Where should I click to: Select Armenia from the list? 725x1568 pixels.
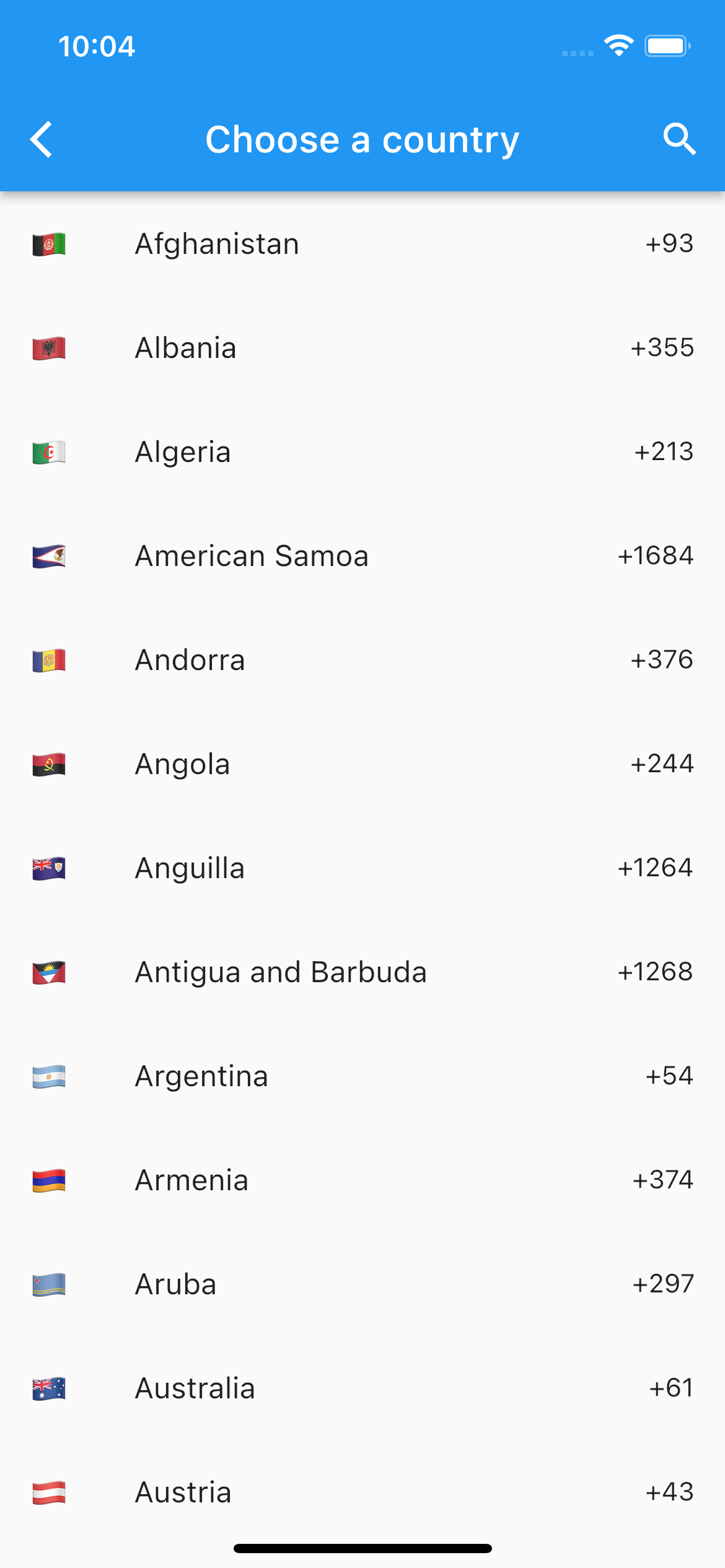click(362, 1180)
